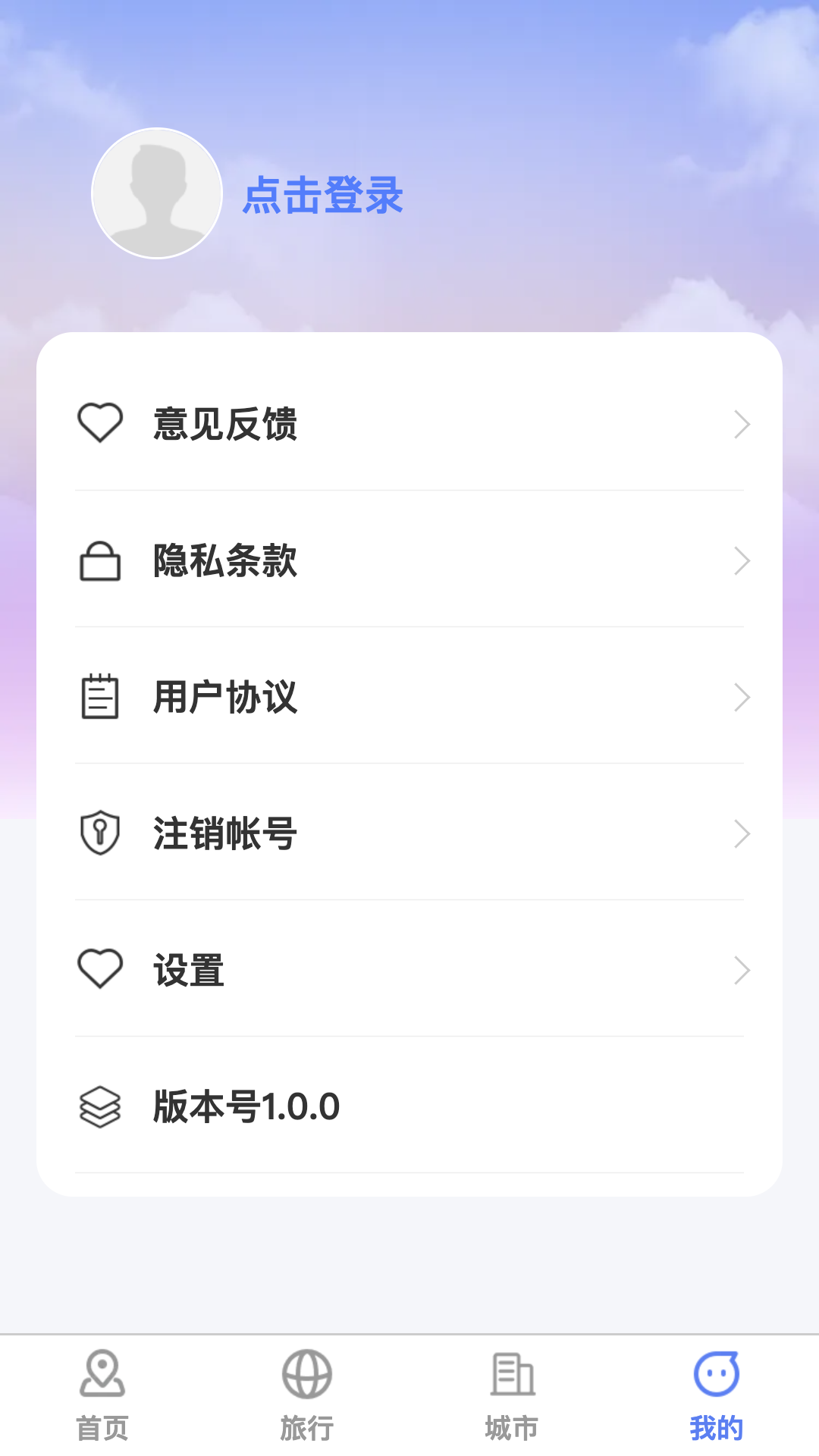
Task: Click the shield icon for 注销帐号
Action: [101, 833]
